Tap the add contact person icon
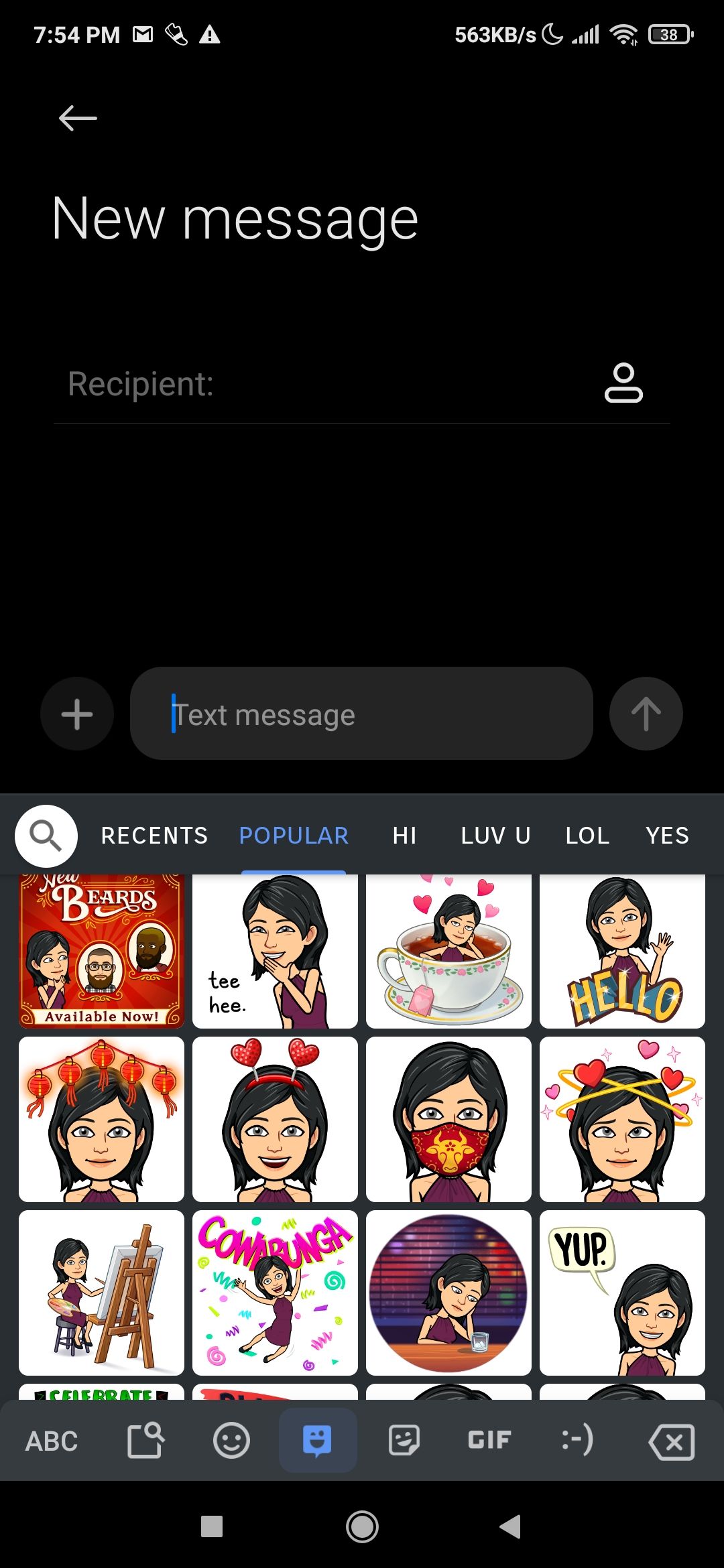Viewport: 724px width, 1568px height. click(622, 384)
